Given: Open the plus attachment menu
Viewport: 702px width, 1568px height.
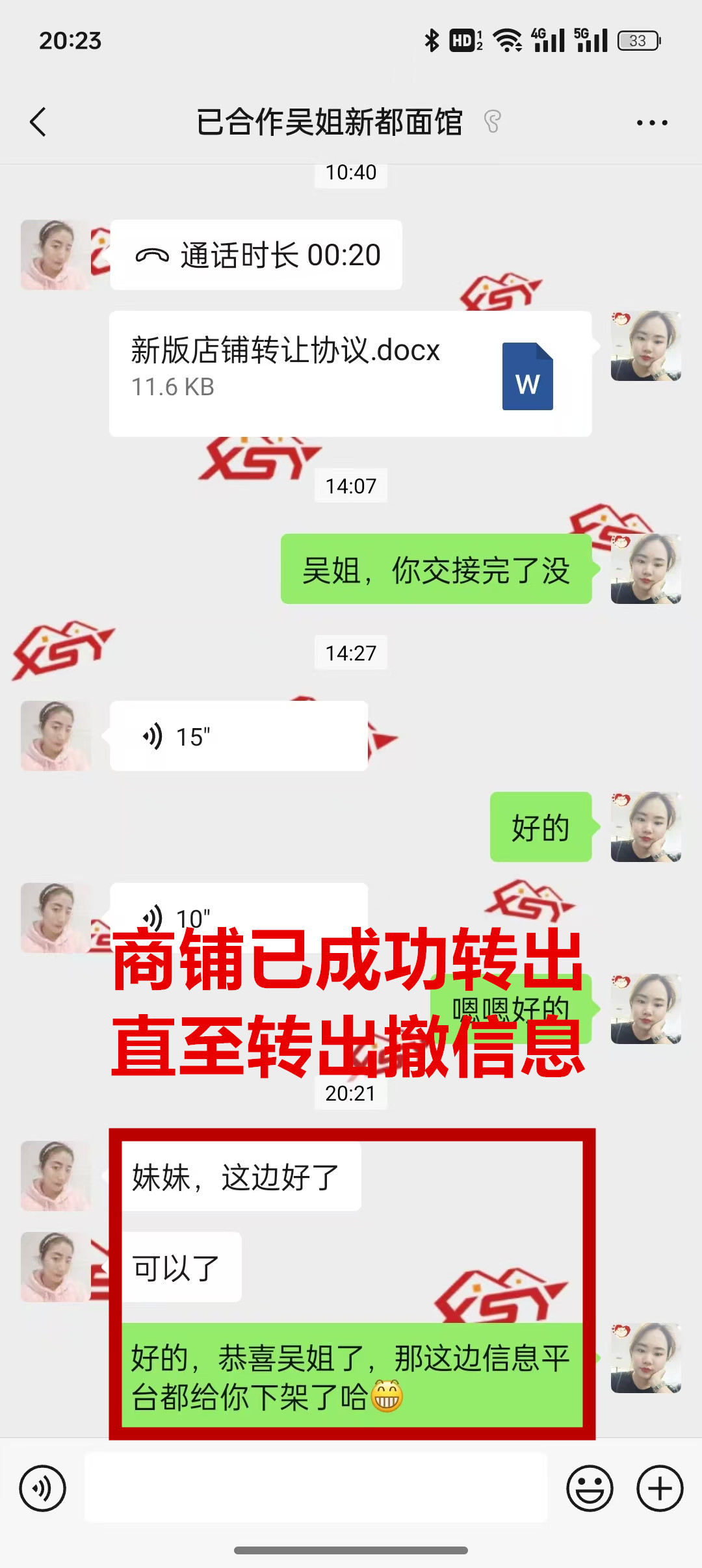Looking at the screenshot, I should tap(660, 1488).
